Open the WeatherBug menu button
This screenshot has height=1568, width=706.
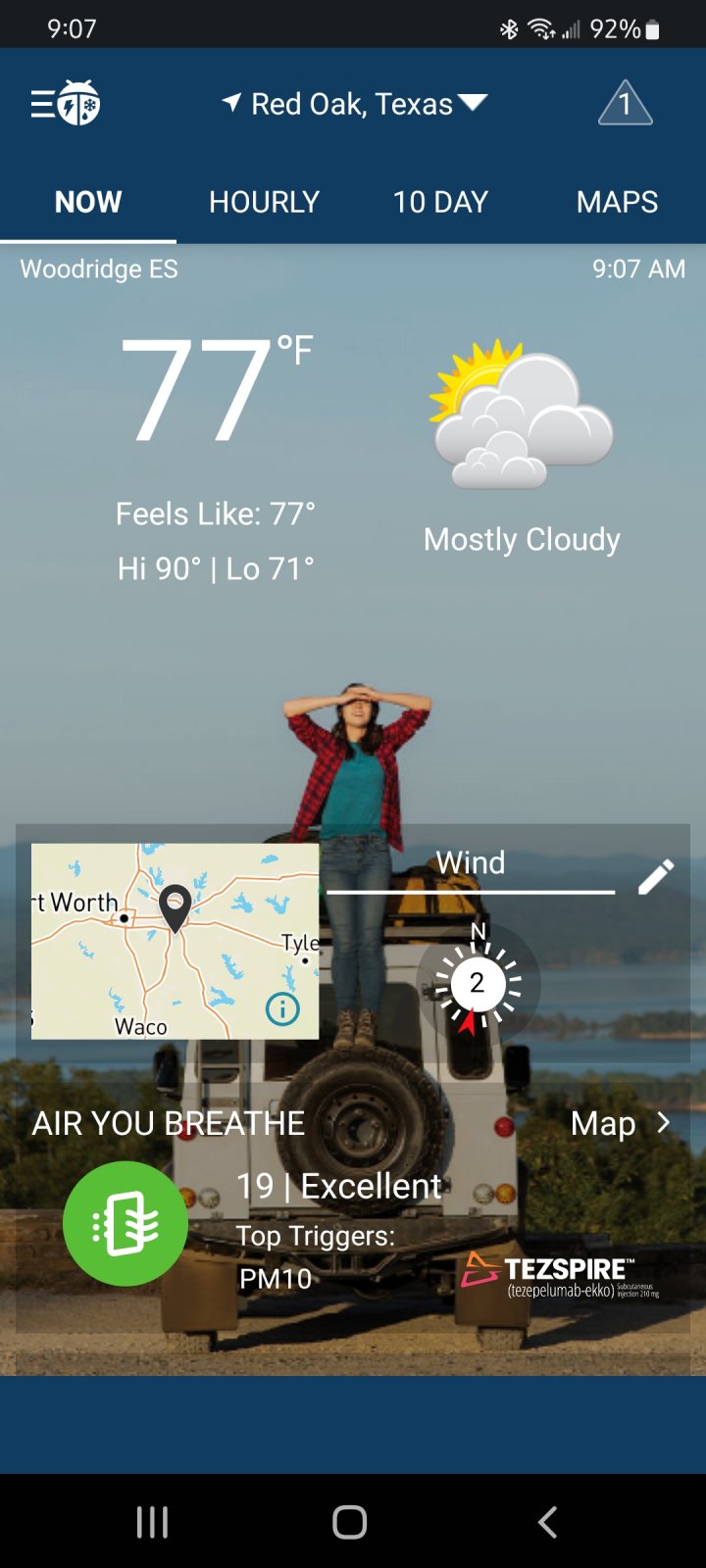coord(65,103)
